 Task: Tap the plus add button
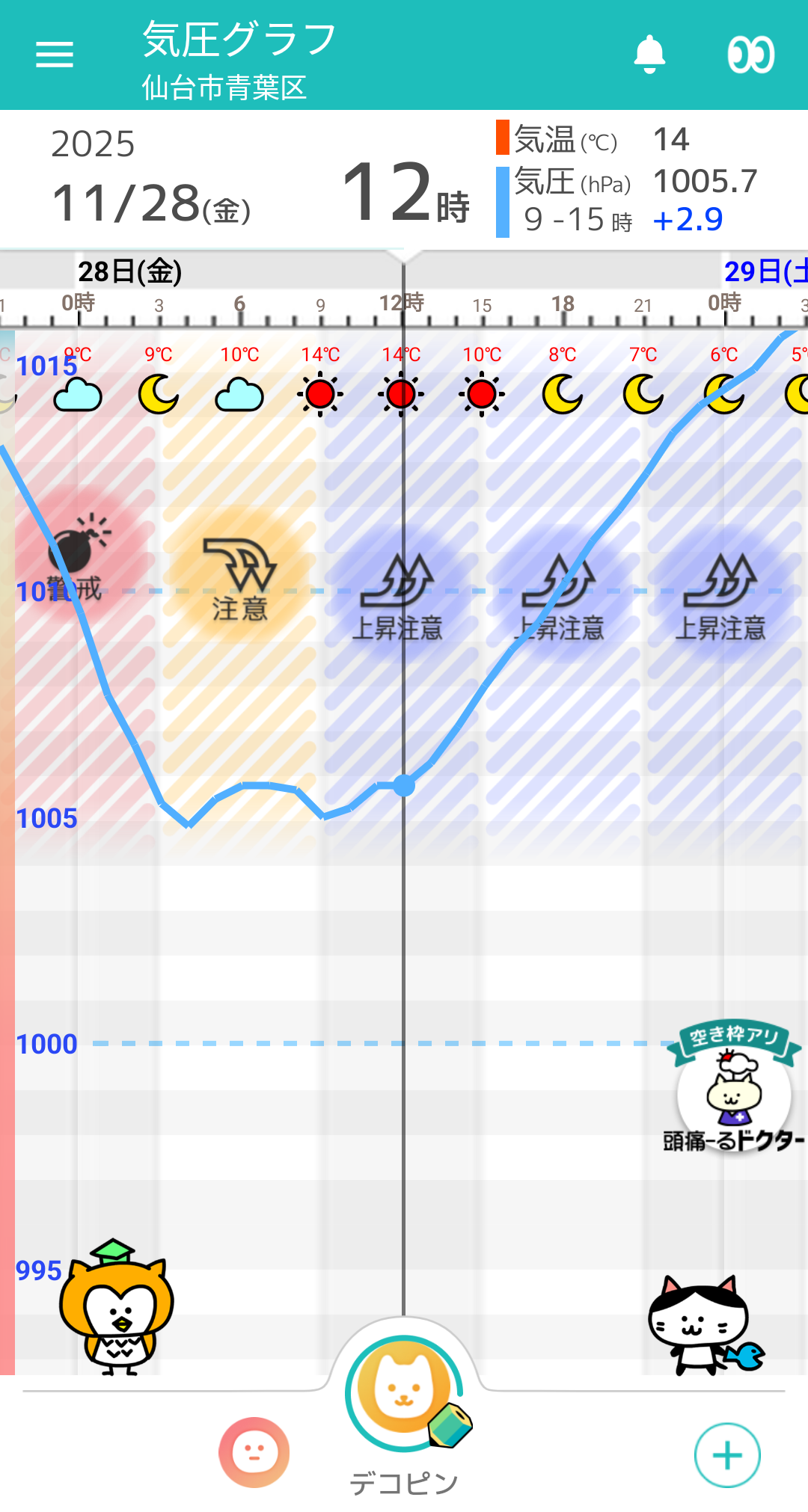coord(727,1455)
